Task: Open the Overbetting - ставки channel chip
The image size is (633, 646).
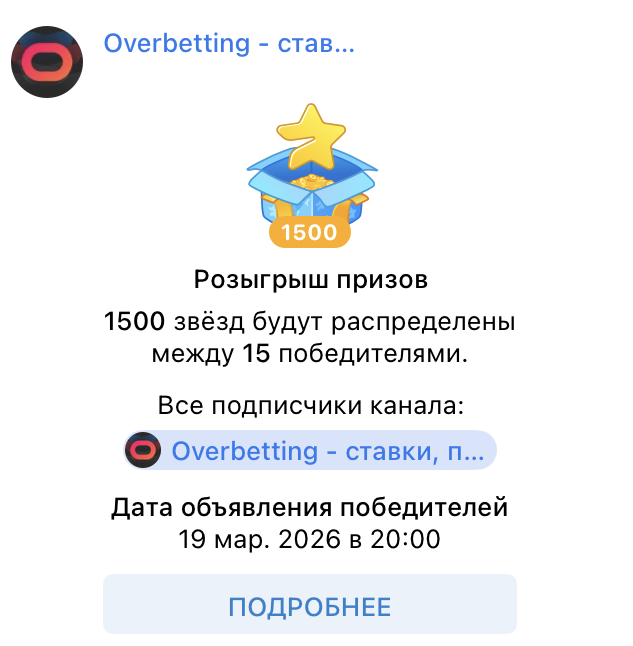Action: 310,451
